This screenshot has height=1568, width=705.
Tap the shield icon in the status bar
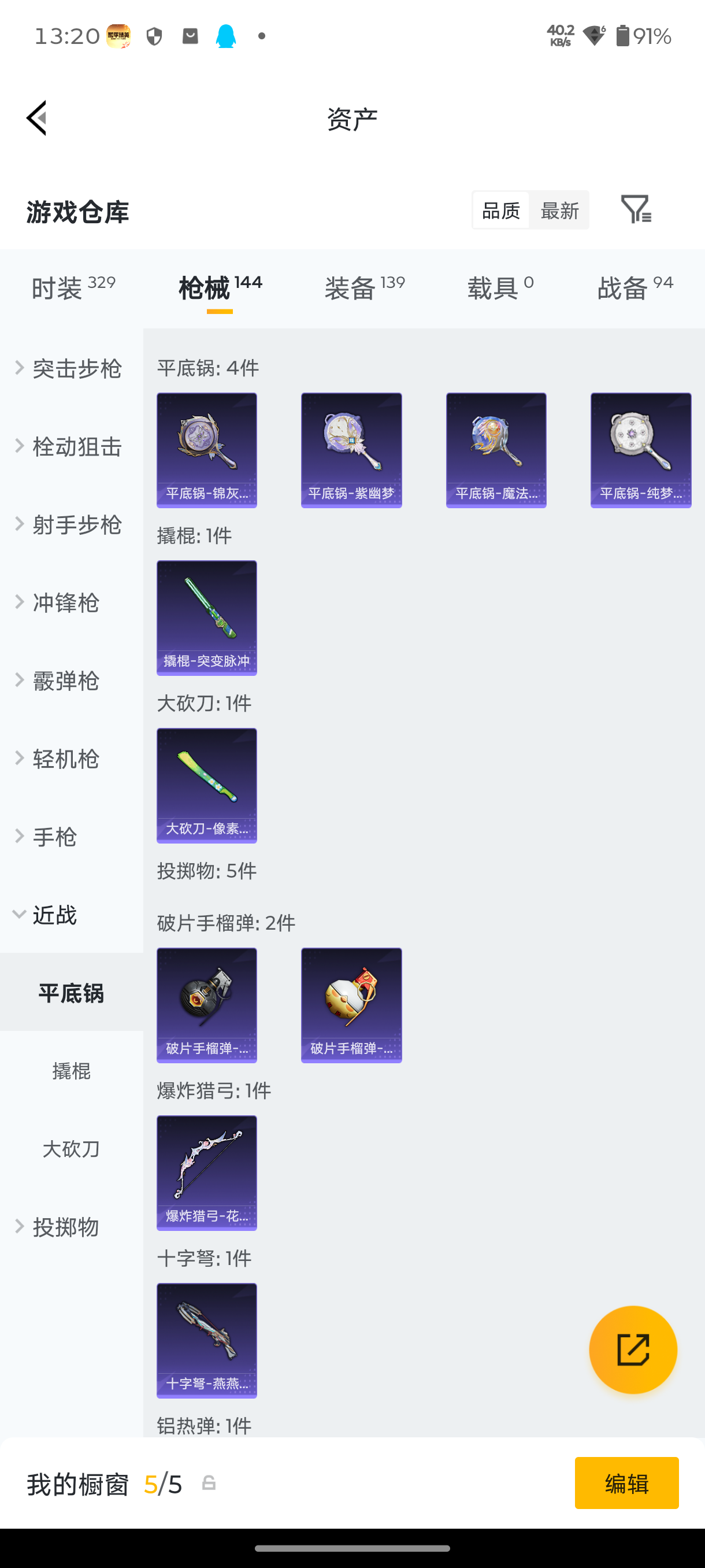(154, 36)
